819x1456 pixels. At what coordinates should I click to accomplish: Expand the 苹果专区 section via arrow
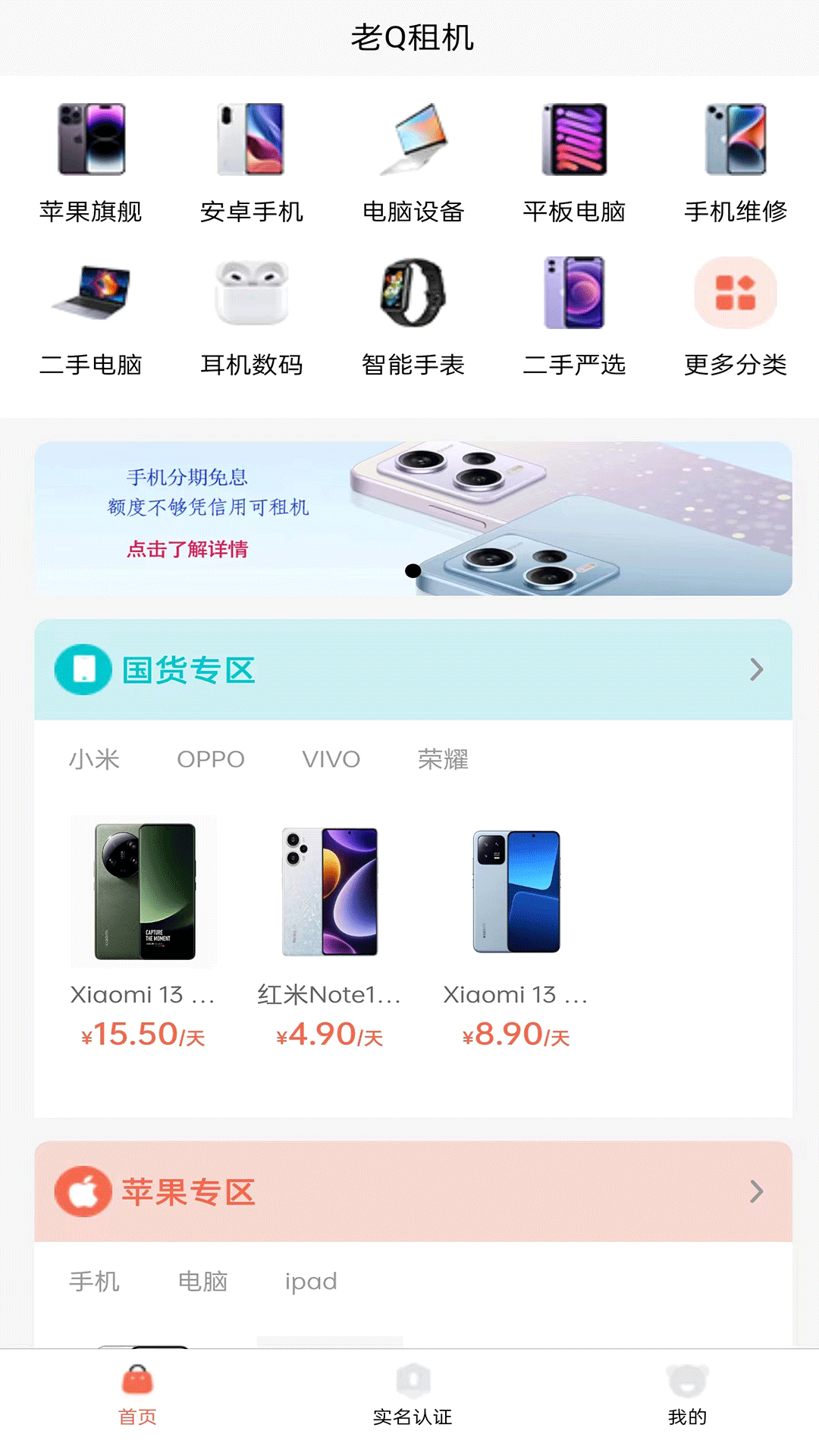coord(756,1192)
